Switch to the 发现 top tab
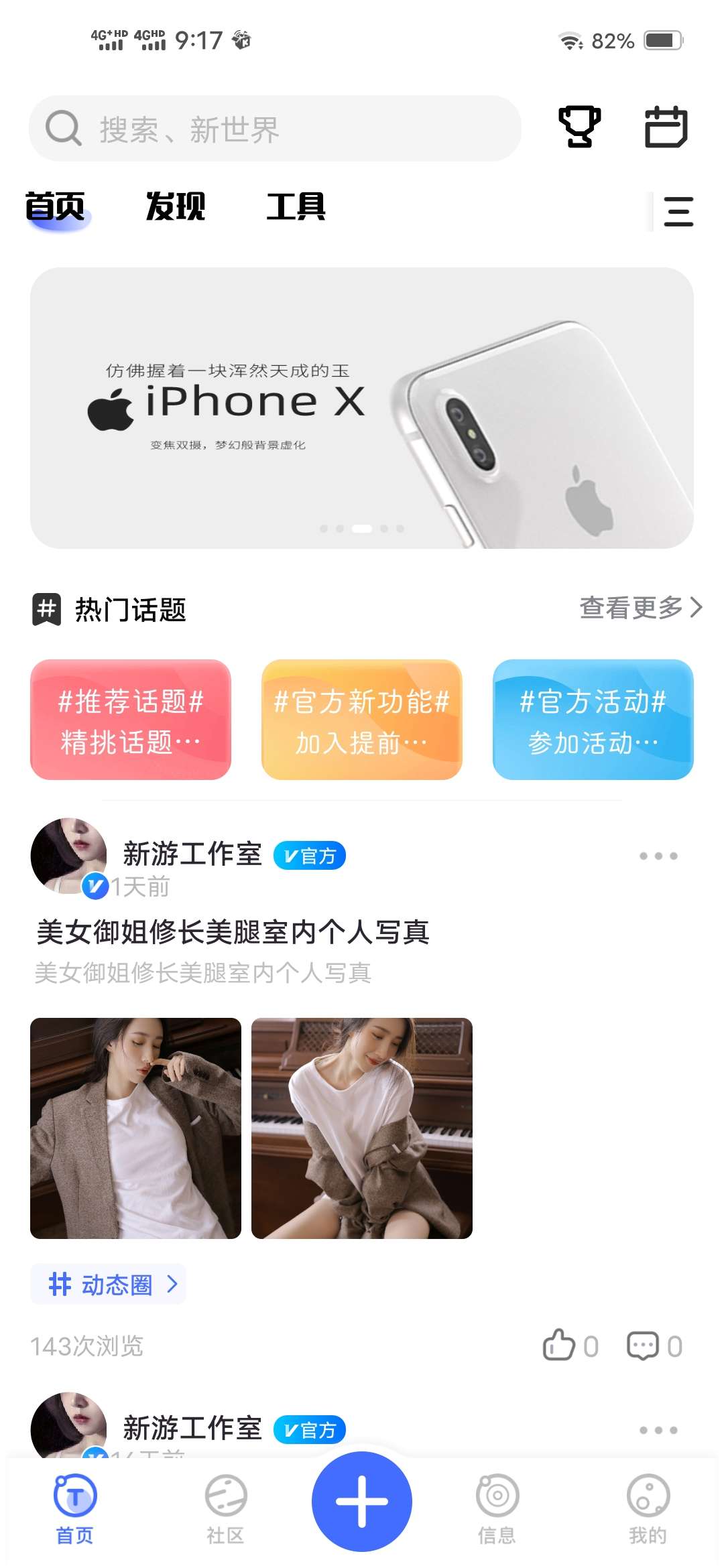The height and width of the screenshot is (1568, 724). [x=176, y=206]
